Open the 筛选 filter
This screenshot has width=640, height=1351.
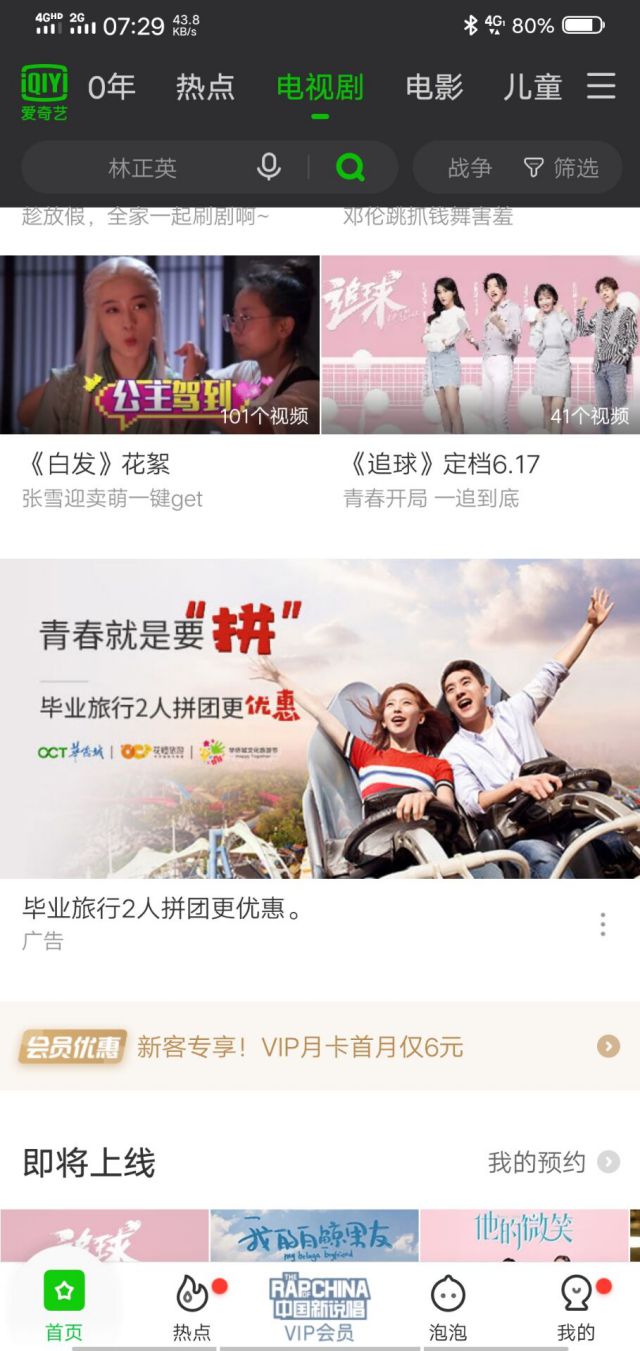[562, 168]
